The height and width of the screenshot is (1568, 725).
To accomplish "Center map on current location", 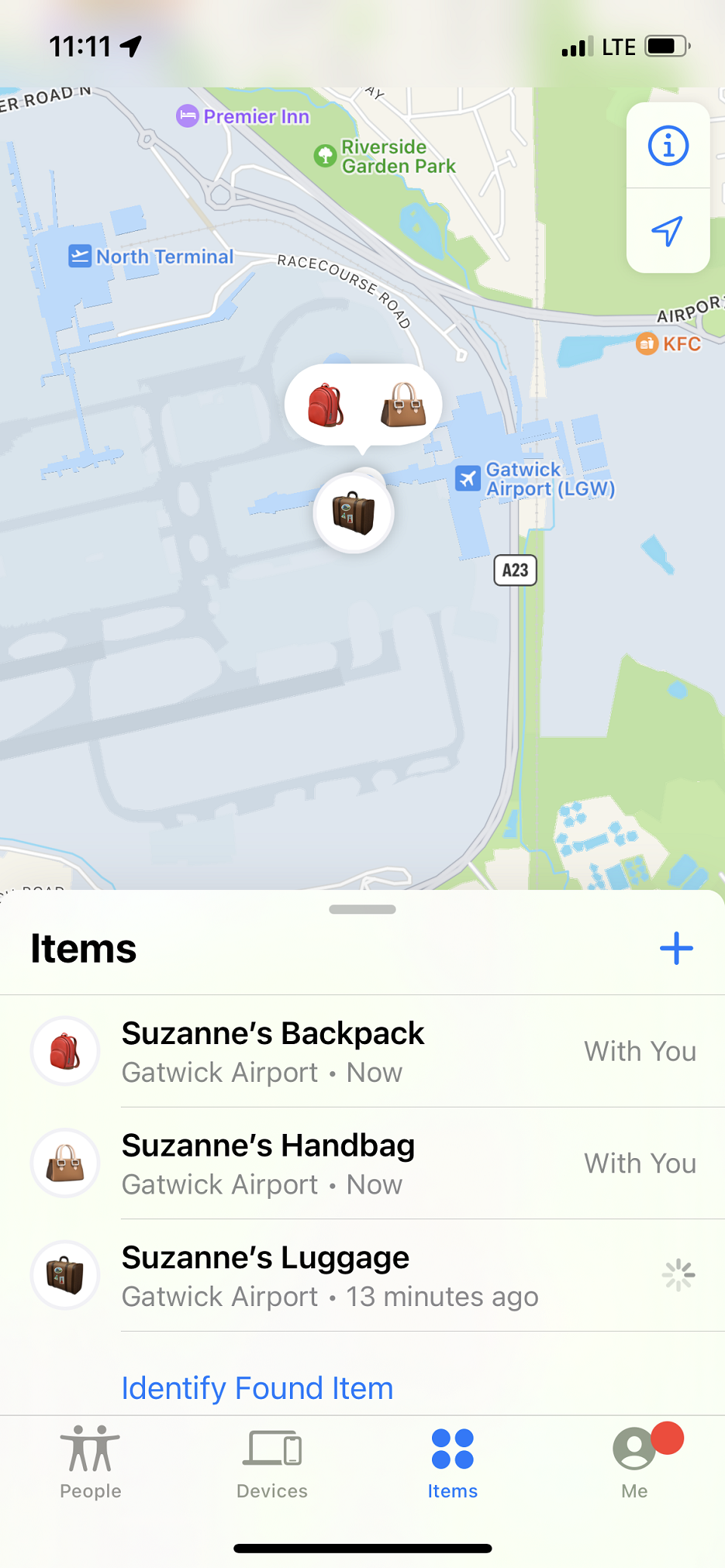I will click(668, 231).
